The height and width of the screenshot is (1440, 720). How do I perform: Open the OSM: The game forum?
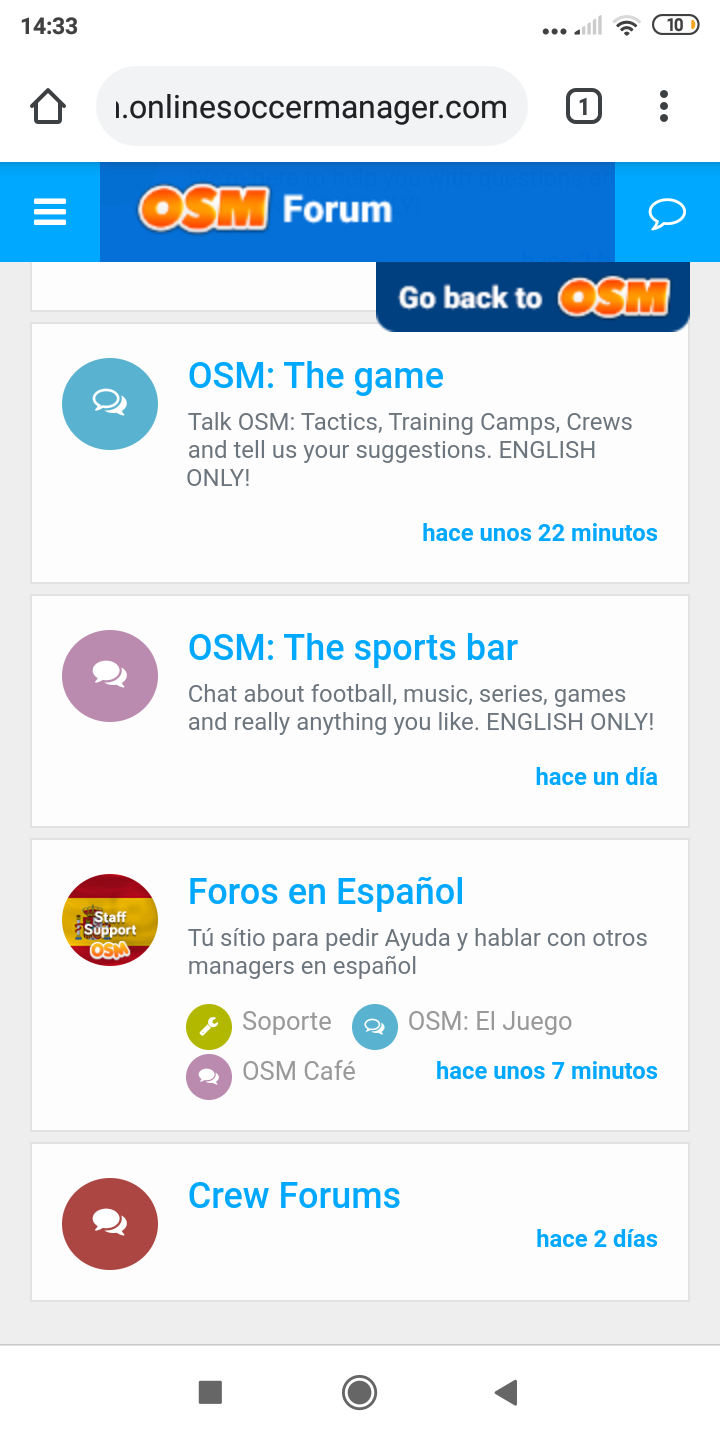click(x=316, y=376)
